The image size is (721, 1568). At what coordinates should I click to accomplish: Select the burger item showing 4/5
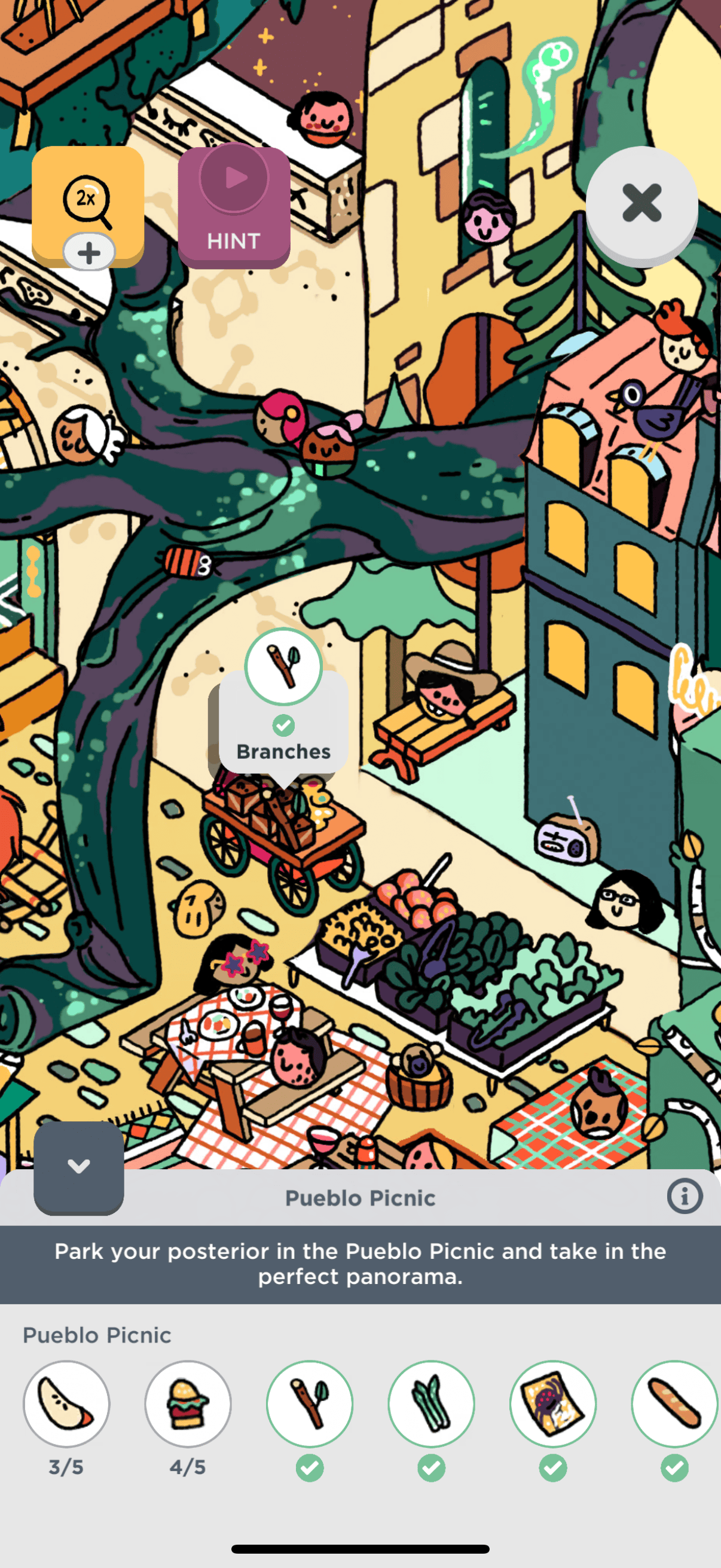tap(188, 1404)
